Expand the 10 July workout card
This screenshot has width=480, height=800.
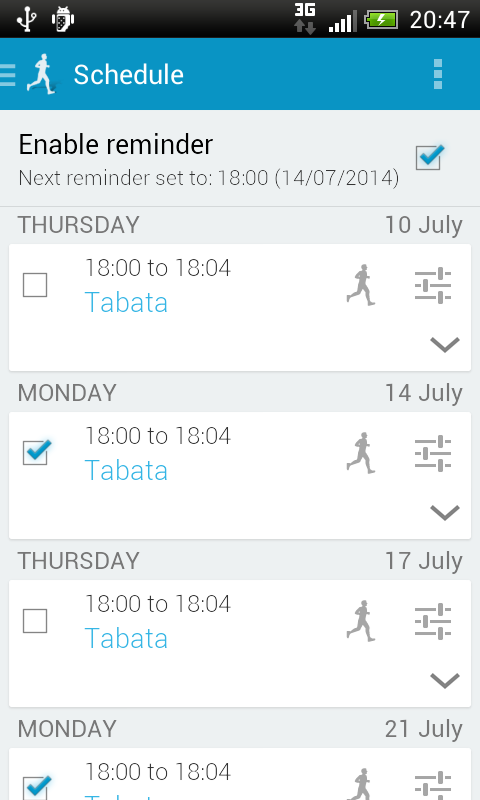click(445, 345)
